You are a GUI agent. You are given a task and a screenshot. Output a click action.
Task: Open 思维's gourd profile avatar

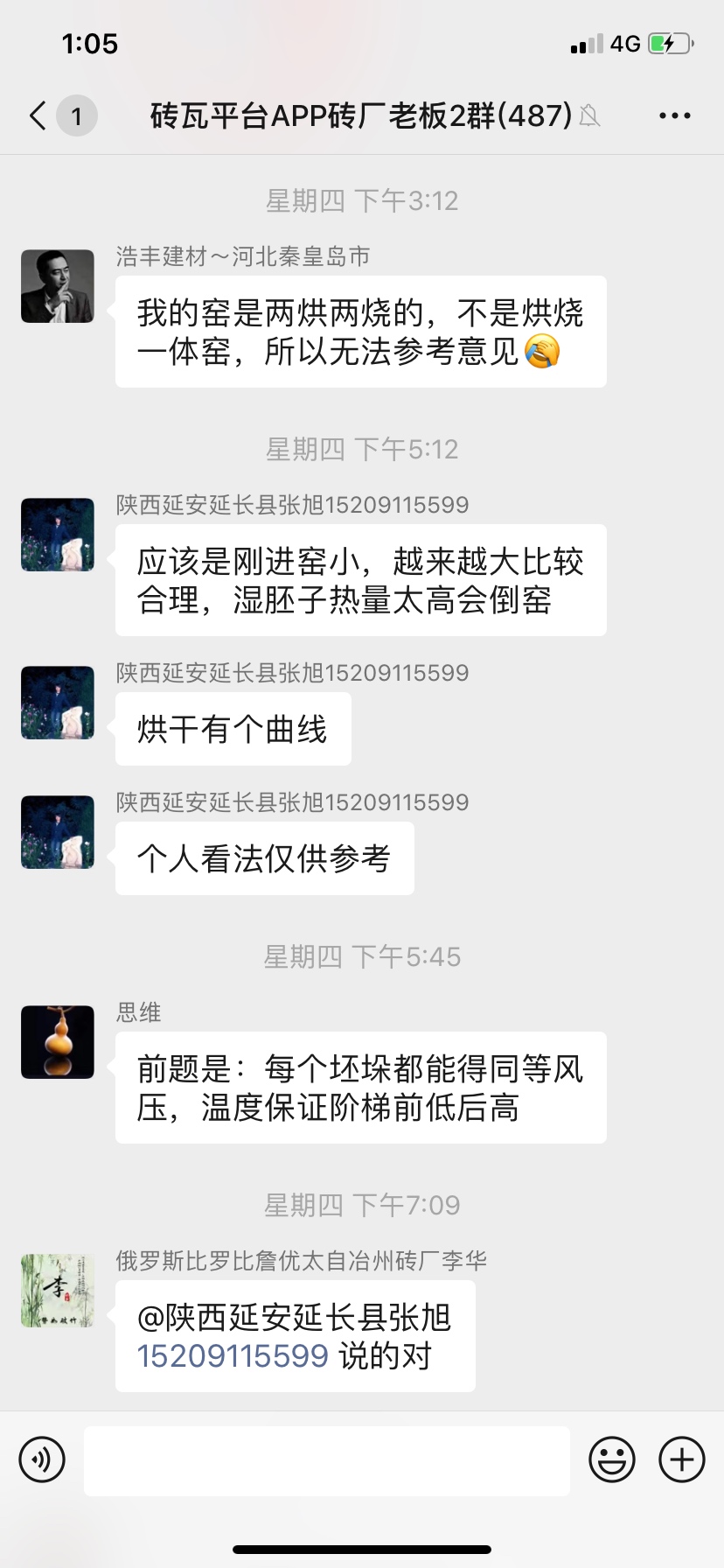(58, 1042)
